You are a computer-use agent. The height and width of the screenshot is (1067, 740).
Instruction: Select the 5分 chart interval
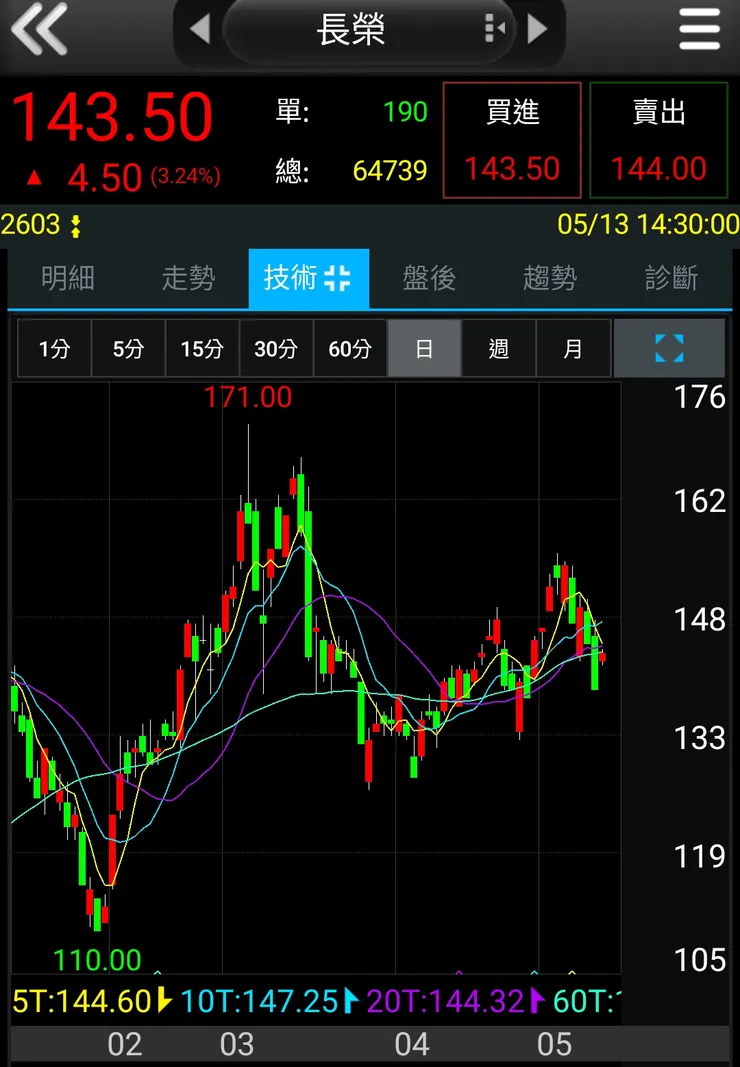[x=128, y=349]
